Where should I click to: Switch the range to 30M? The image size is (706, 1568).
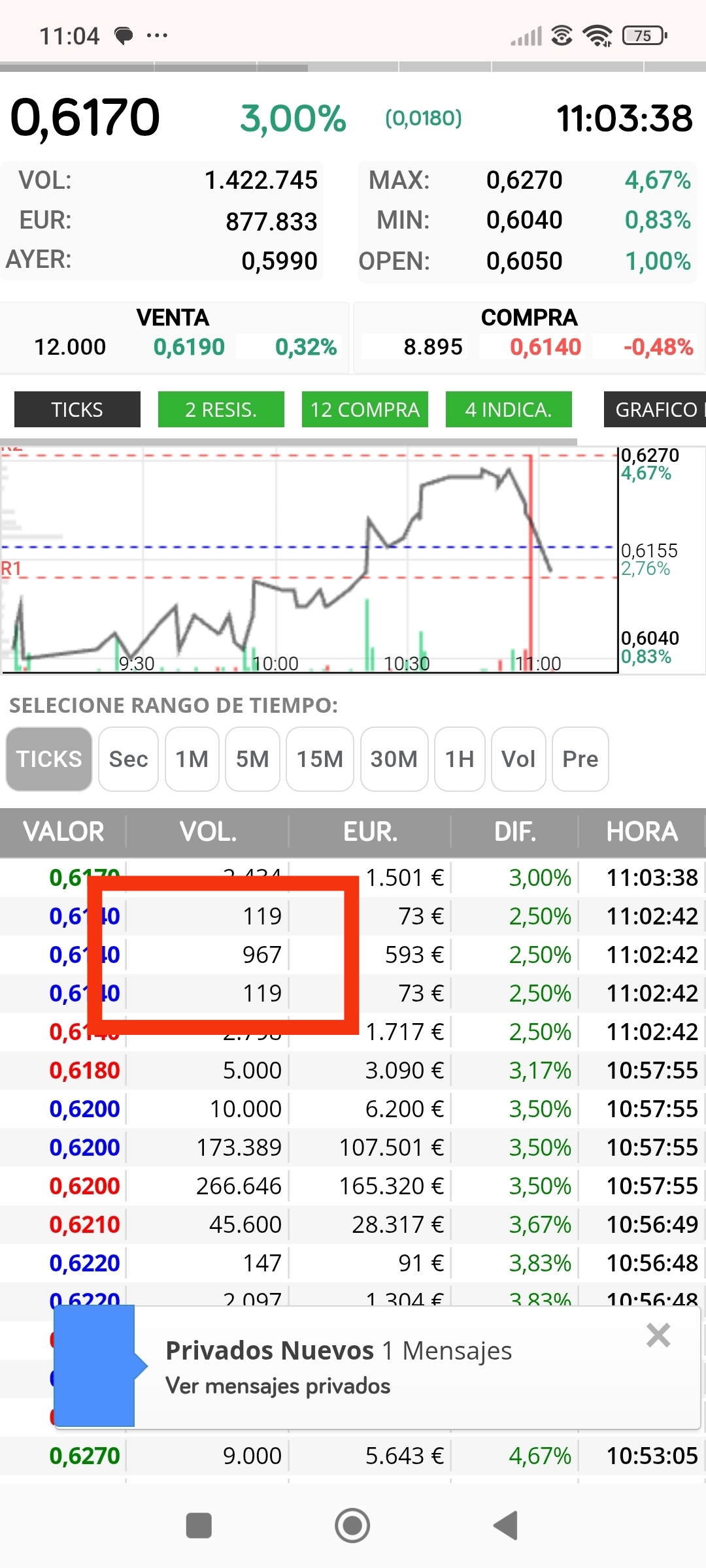click(394, 759)
